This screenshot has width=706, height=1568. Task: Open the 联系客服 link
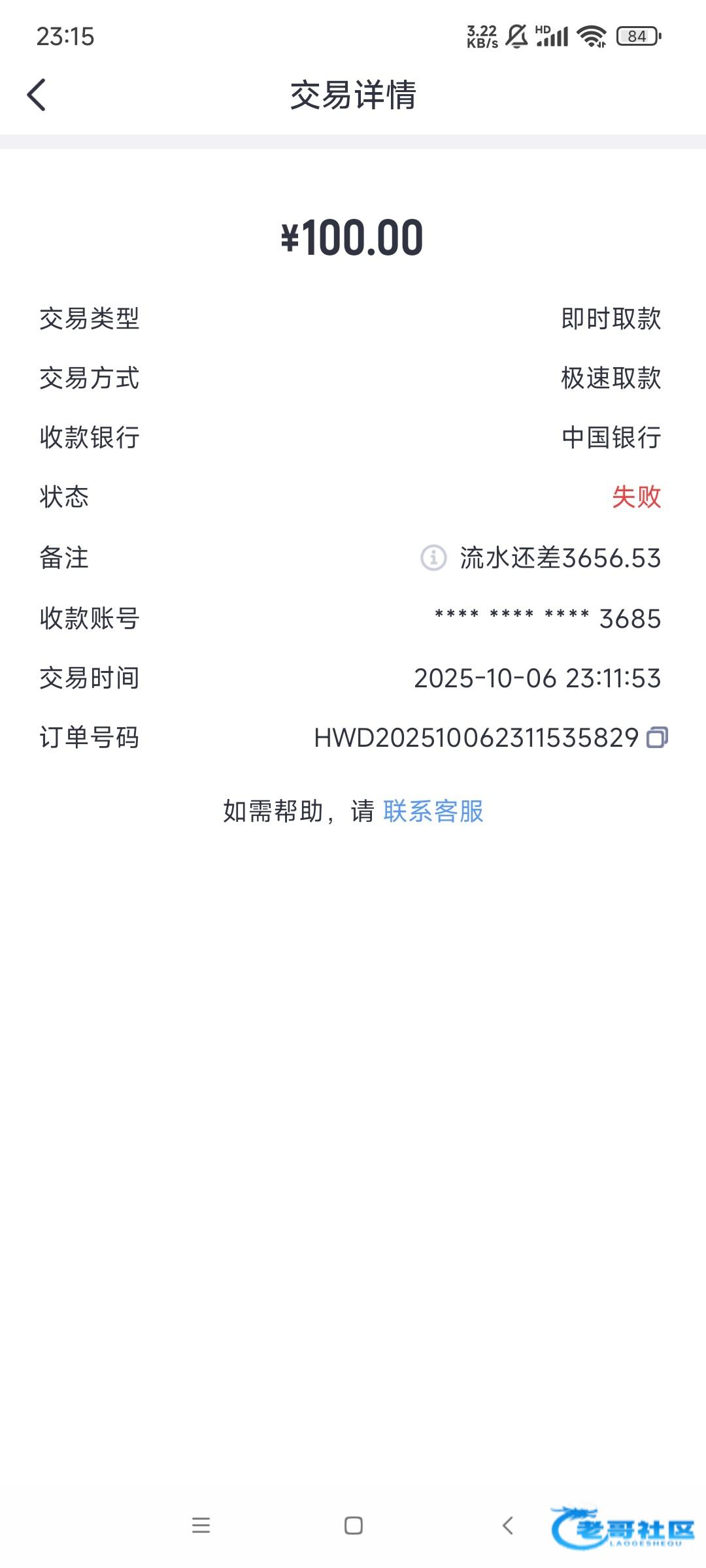(x=433, y=811)
